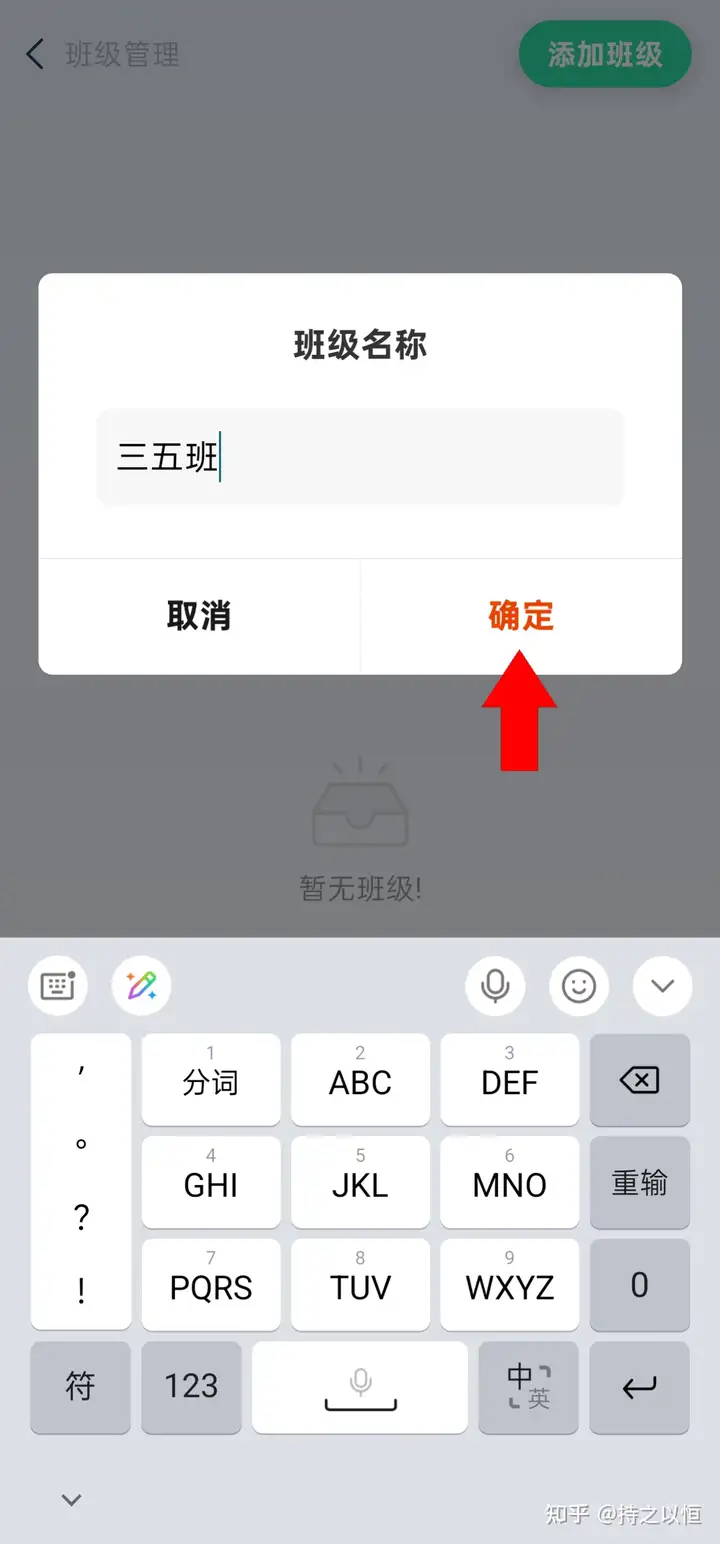Open the 符 symbols keyboard

tap(80, 1387)
